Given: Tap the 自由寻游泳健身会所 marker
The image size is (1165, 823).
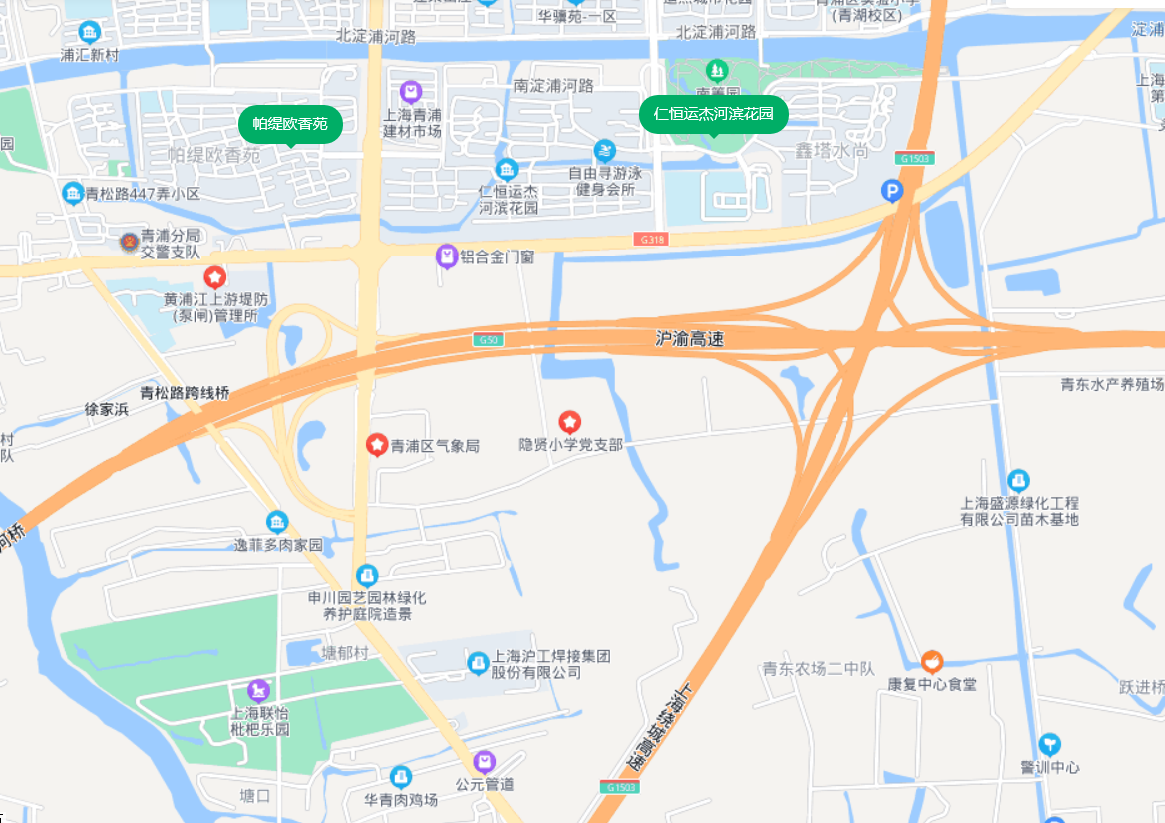Looking at the screenshot, I should coord(604,151).
